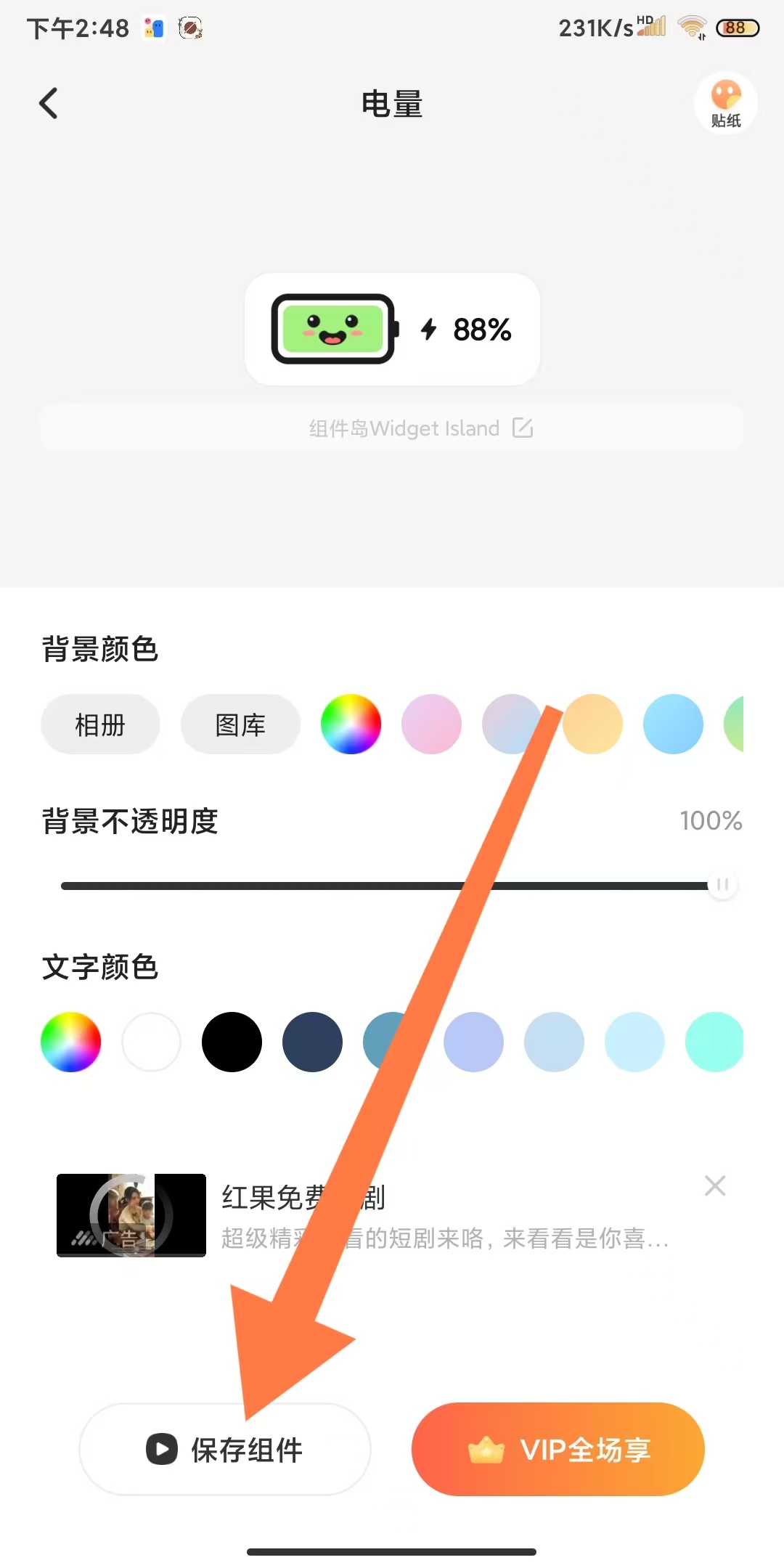This screenshot has height=1568, width=784.
Task: Set text color to periwinkle
Action: (475, 1042)
